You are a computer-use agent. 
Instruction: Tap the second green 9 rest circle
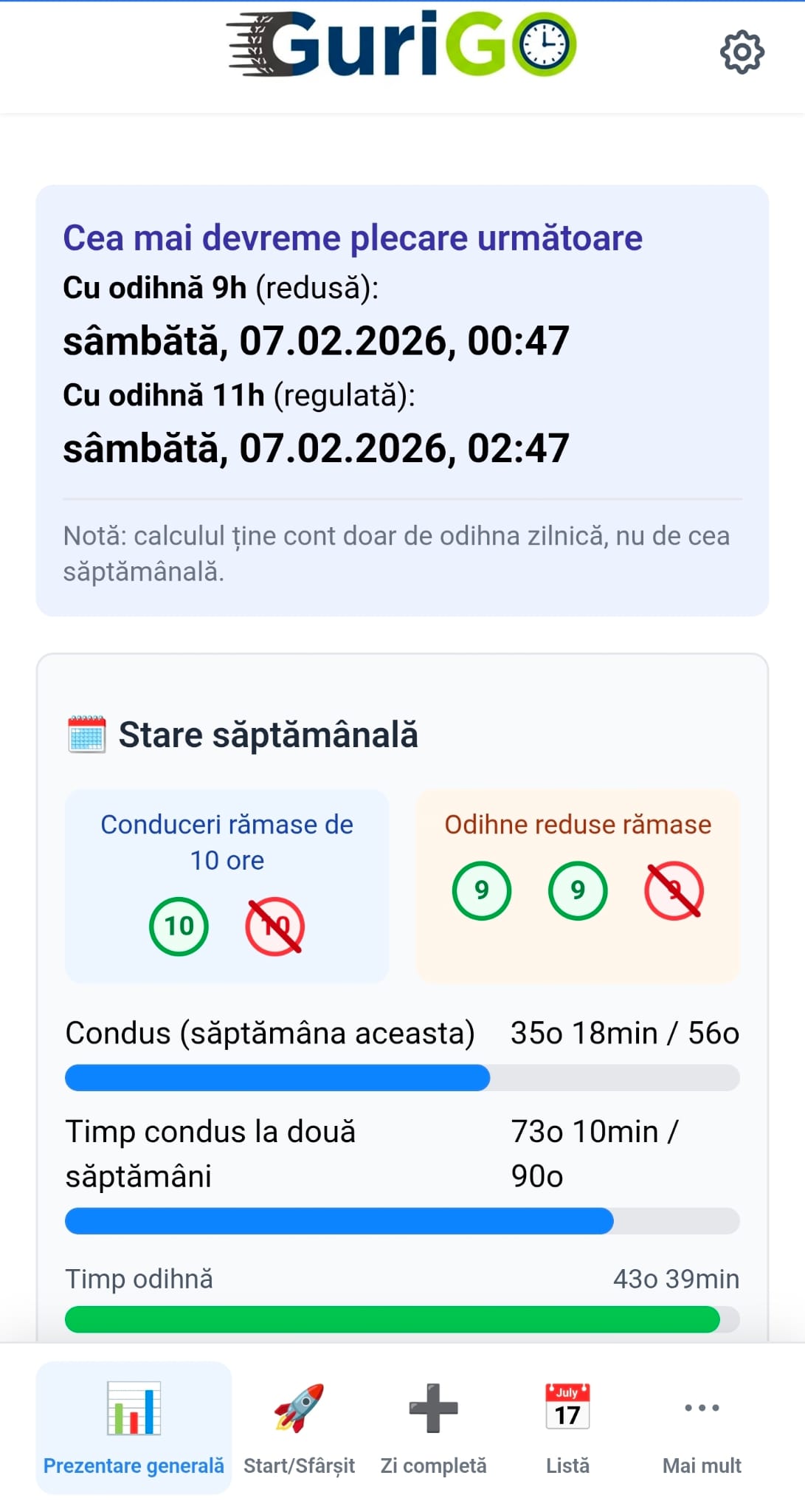[x=578, y=890]
